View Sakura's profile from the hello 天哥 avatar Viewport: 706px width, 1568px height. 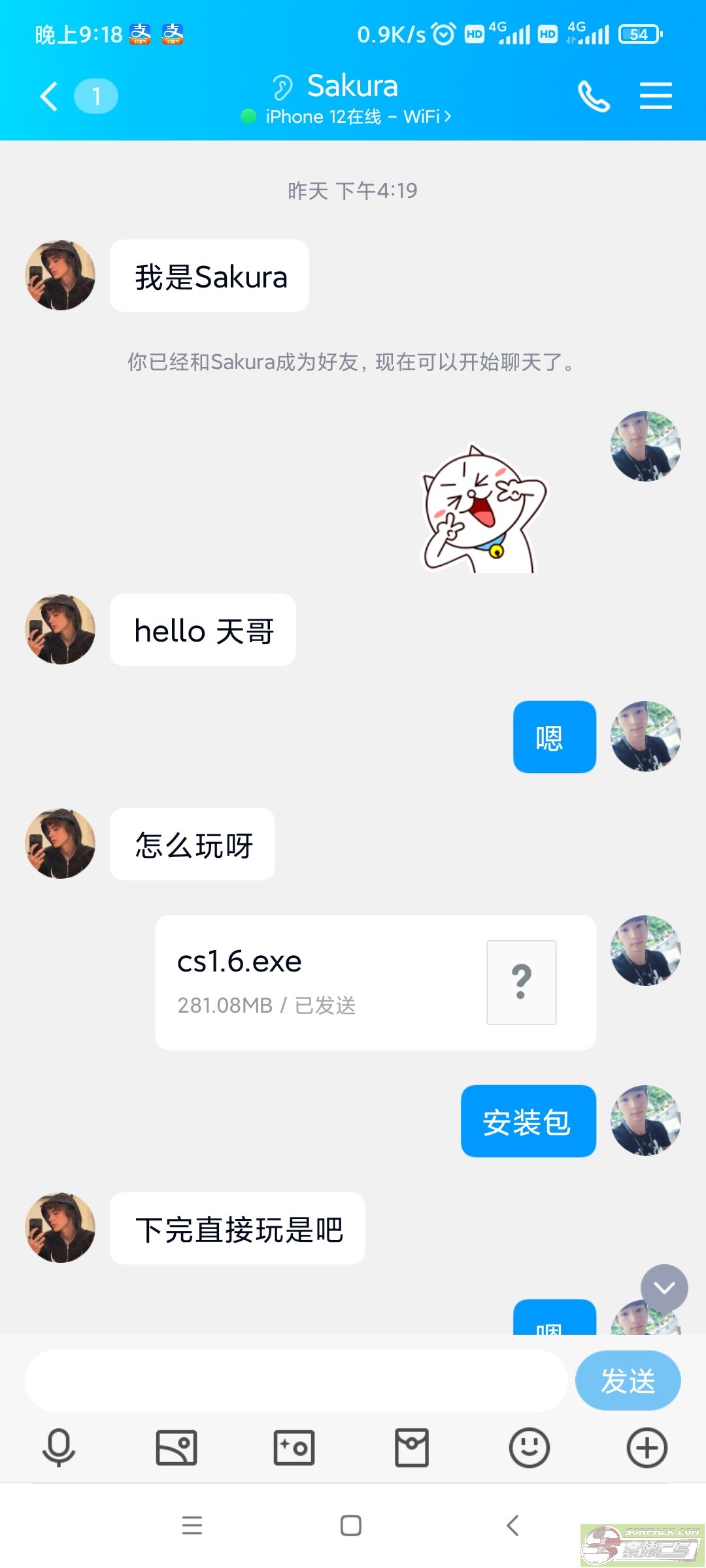(60, 629)
